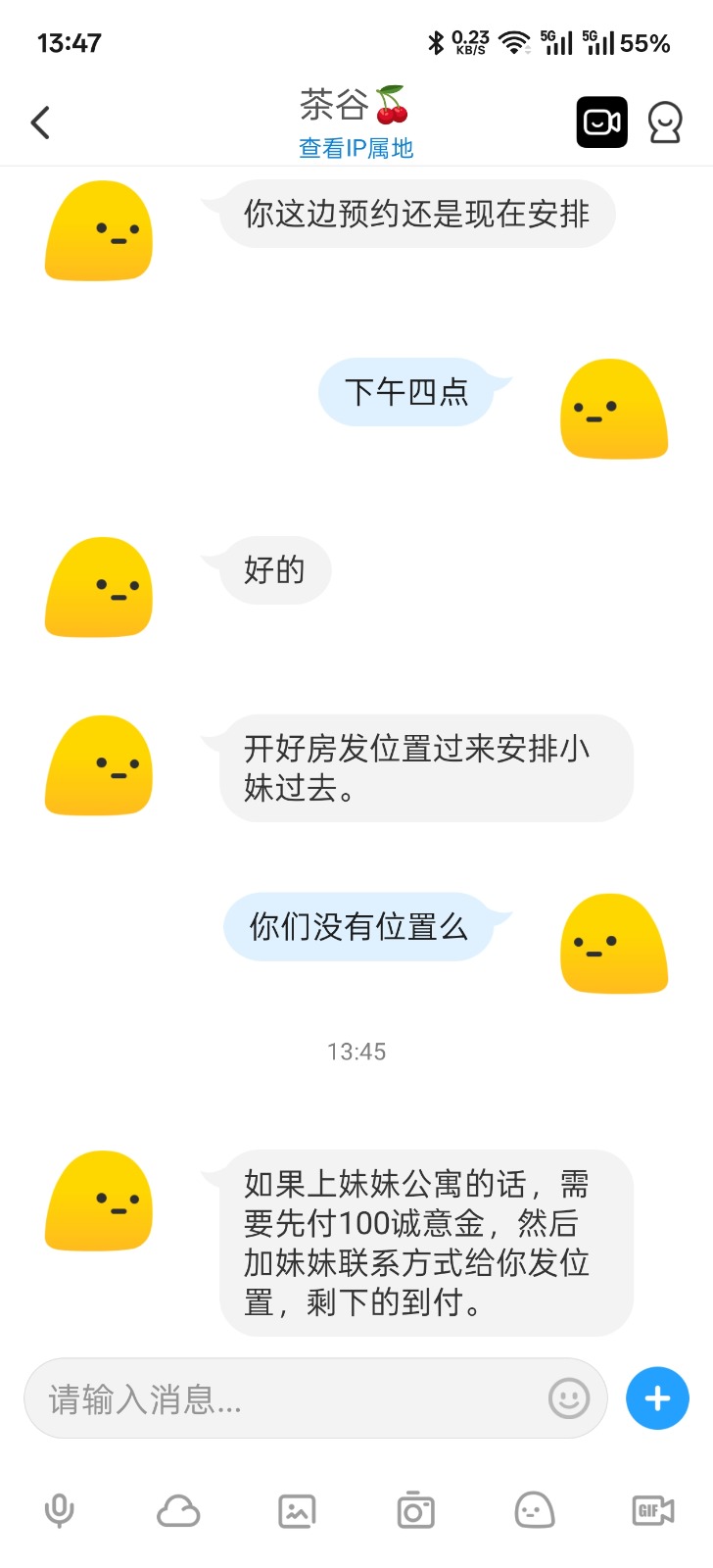Image resolution: width=713 pixels, height=1568 pixels.
Task: Tap the back arrow to leave chat
Action: click(39, 122)
